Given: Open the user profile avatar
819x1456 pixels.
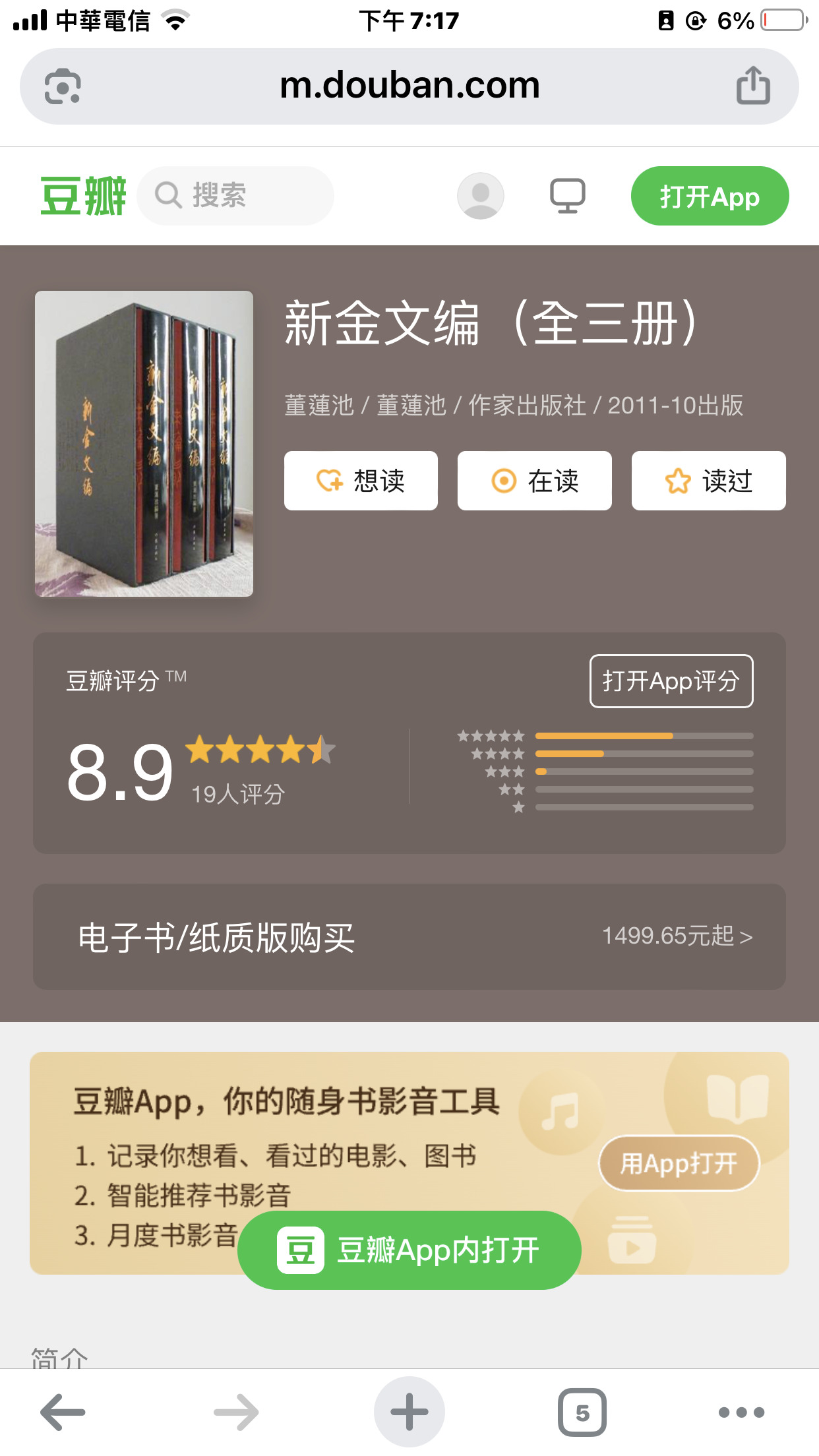Looking at the screenshot, I should coord(480,196).
